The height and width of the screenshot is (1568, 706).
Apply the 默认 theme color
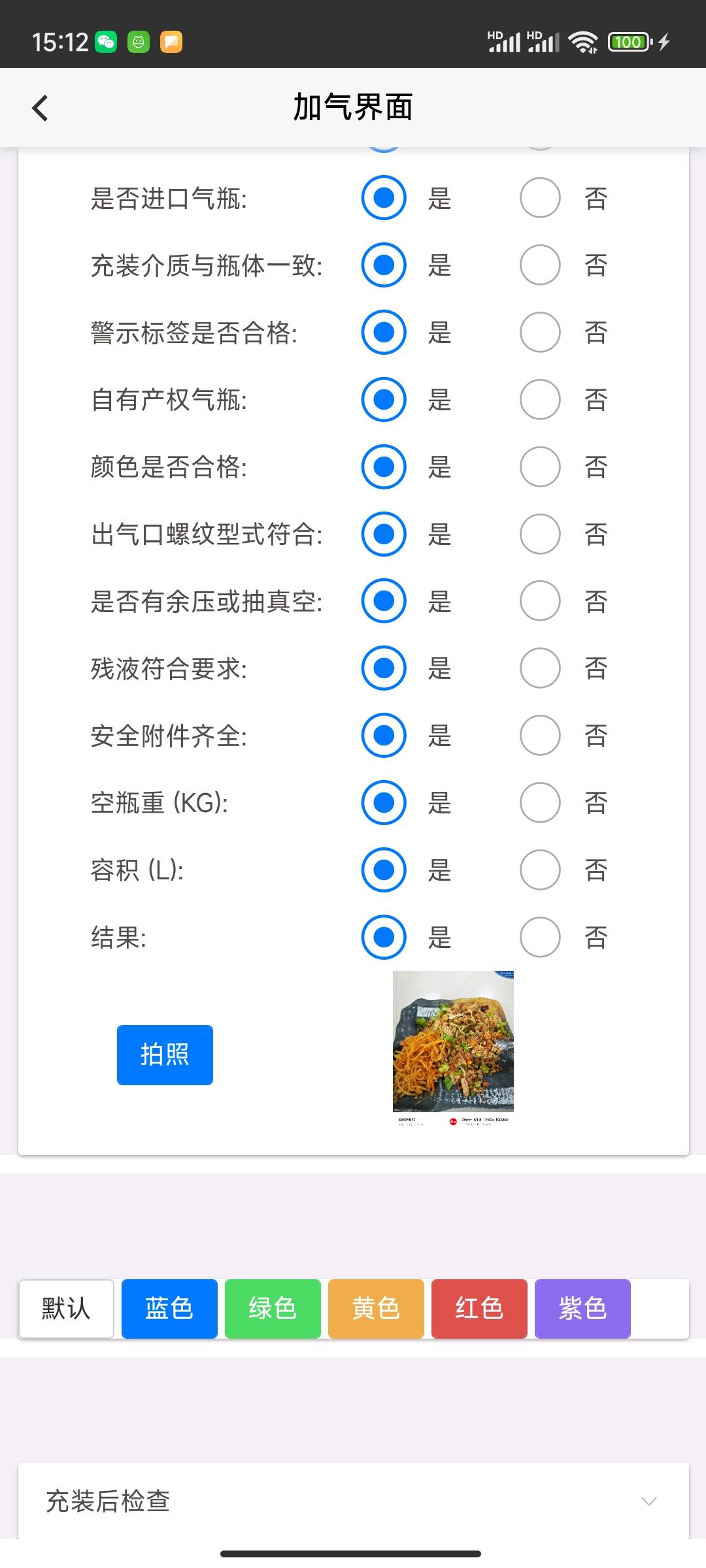[x=66, y=1309]
